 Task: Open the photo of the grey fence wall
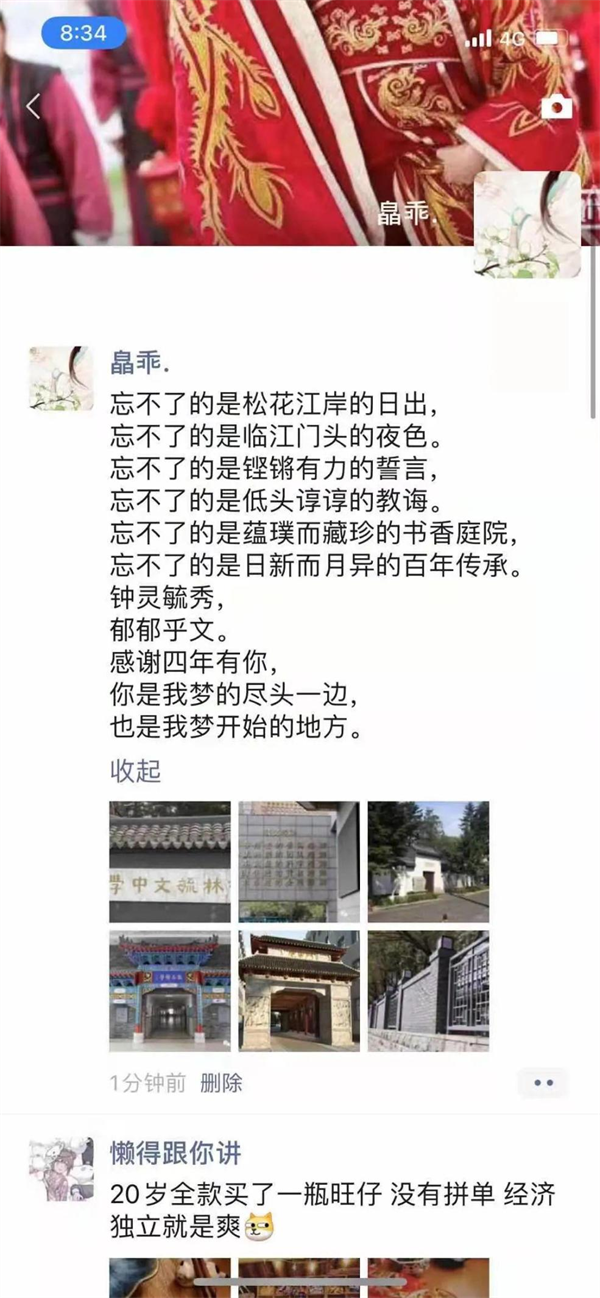tap(428, 991)
